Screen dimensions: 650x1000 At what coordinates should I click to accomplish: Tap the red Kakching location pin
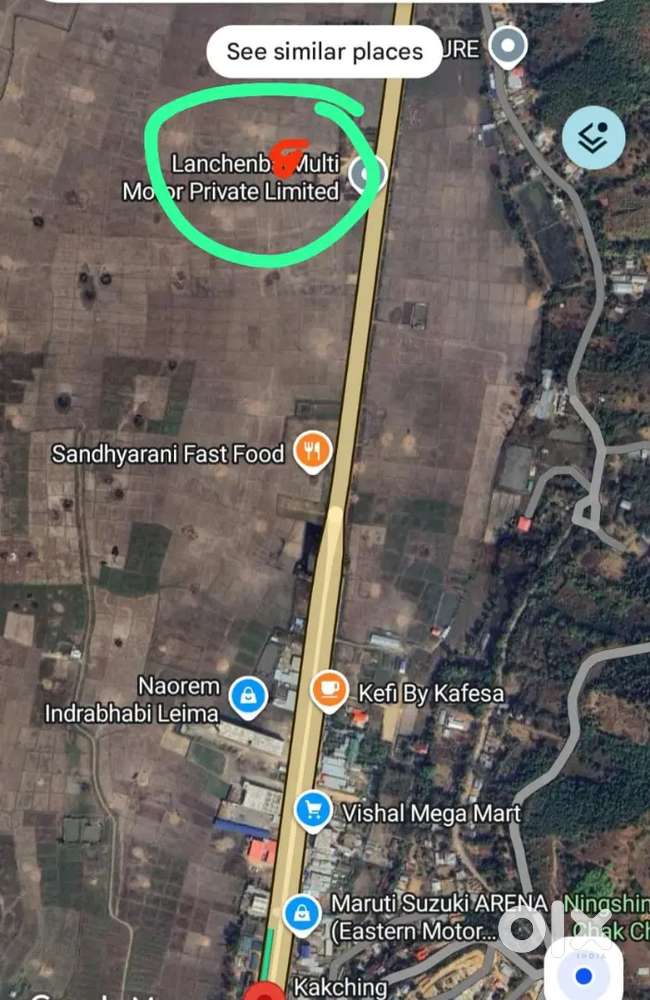266,992
